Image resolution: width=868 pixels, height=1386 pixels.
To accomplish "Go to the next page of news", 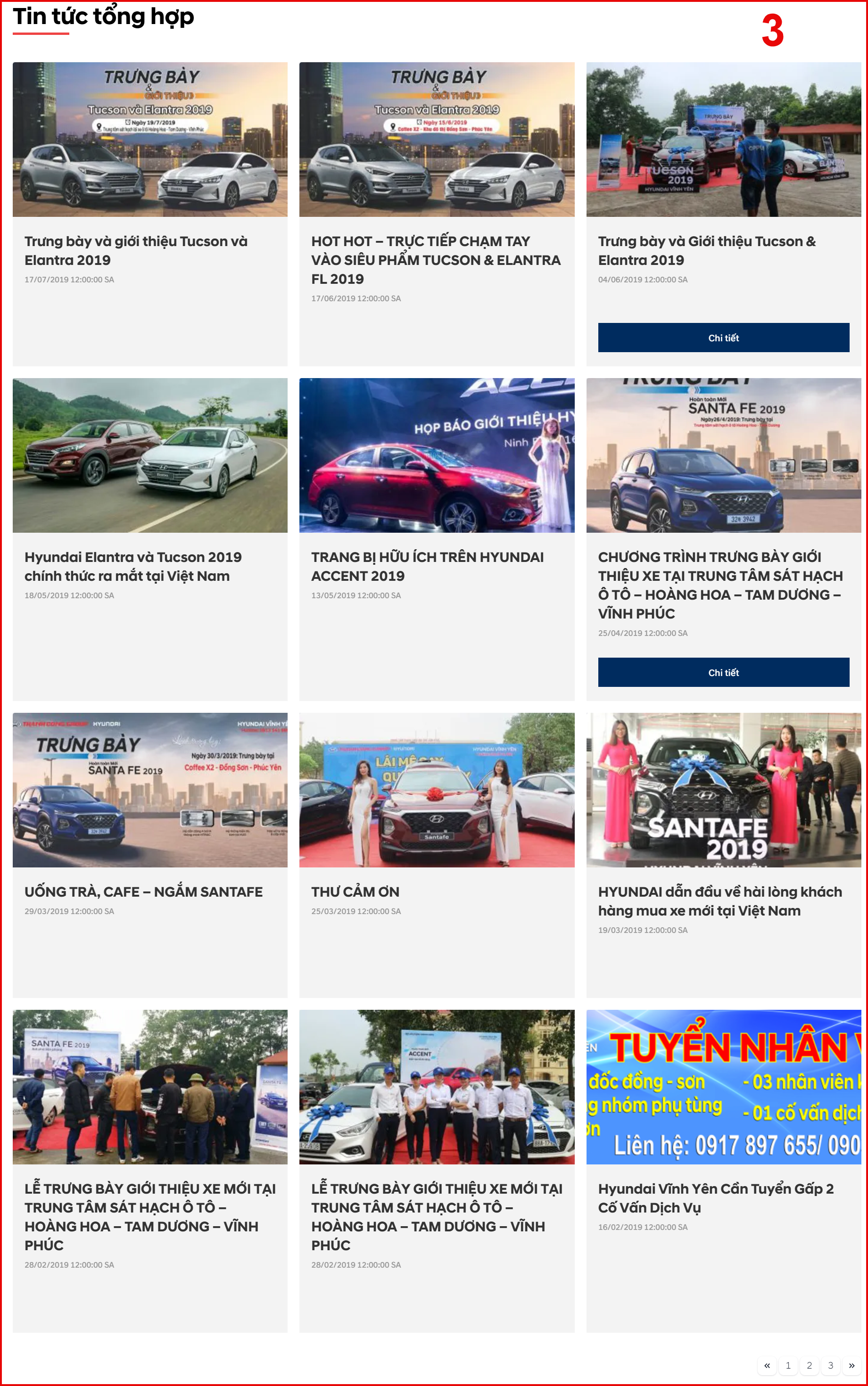I will point(851,1365).
